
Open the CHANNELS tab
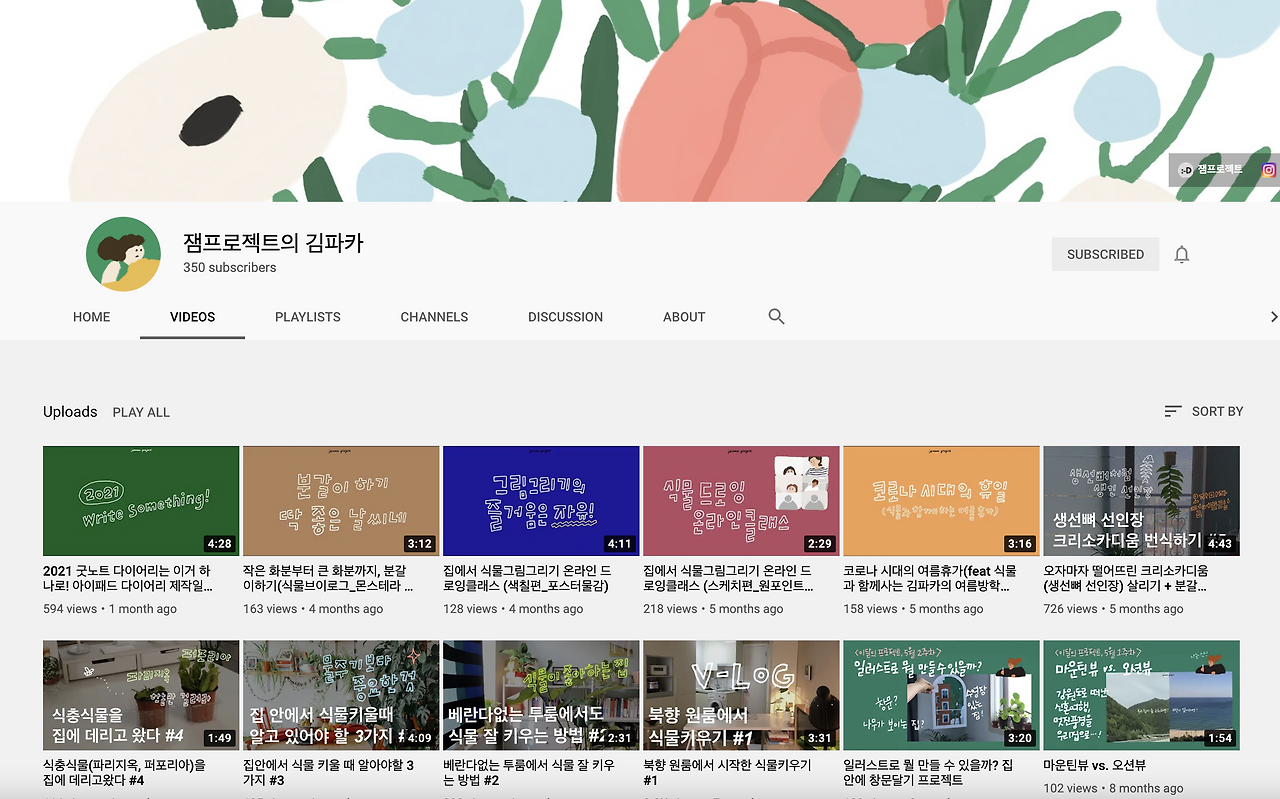click(x=434, y=317)
